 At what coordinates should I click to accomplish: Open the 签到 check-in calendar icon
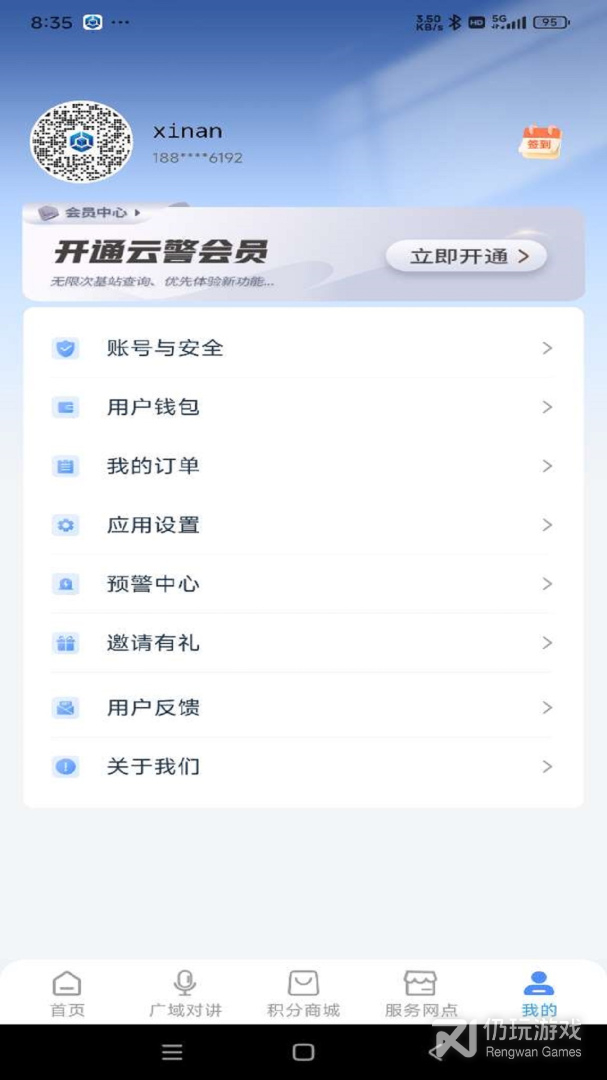click(x=540, y=142)
